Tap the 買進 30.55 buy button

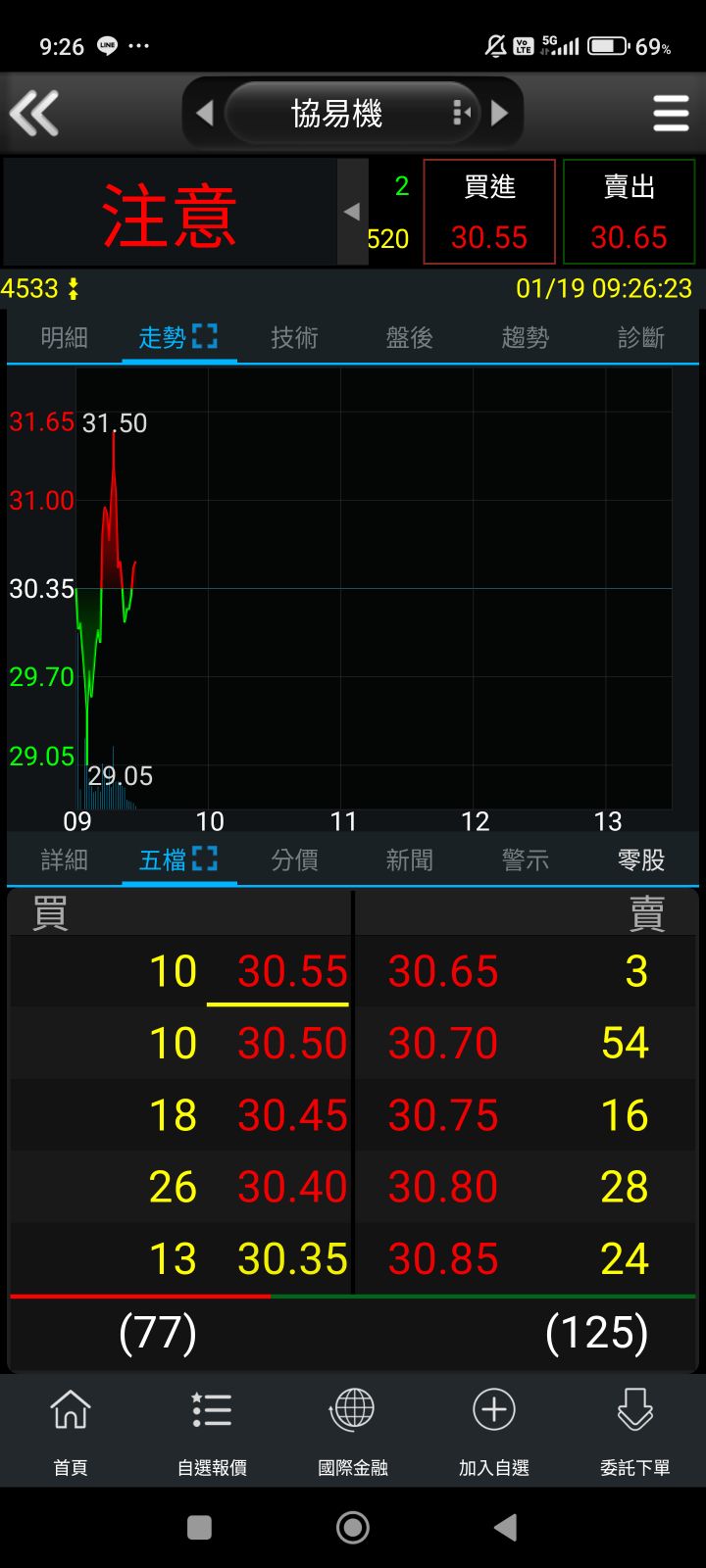[489, 213]
